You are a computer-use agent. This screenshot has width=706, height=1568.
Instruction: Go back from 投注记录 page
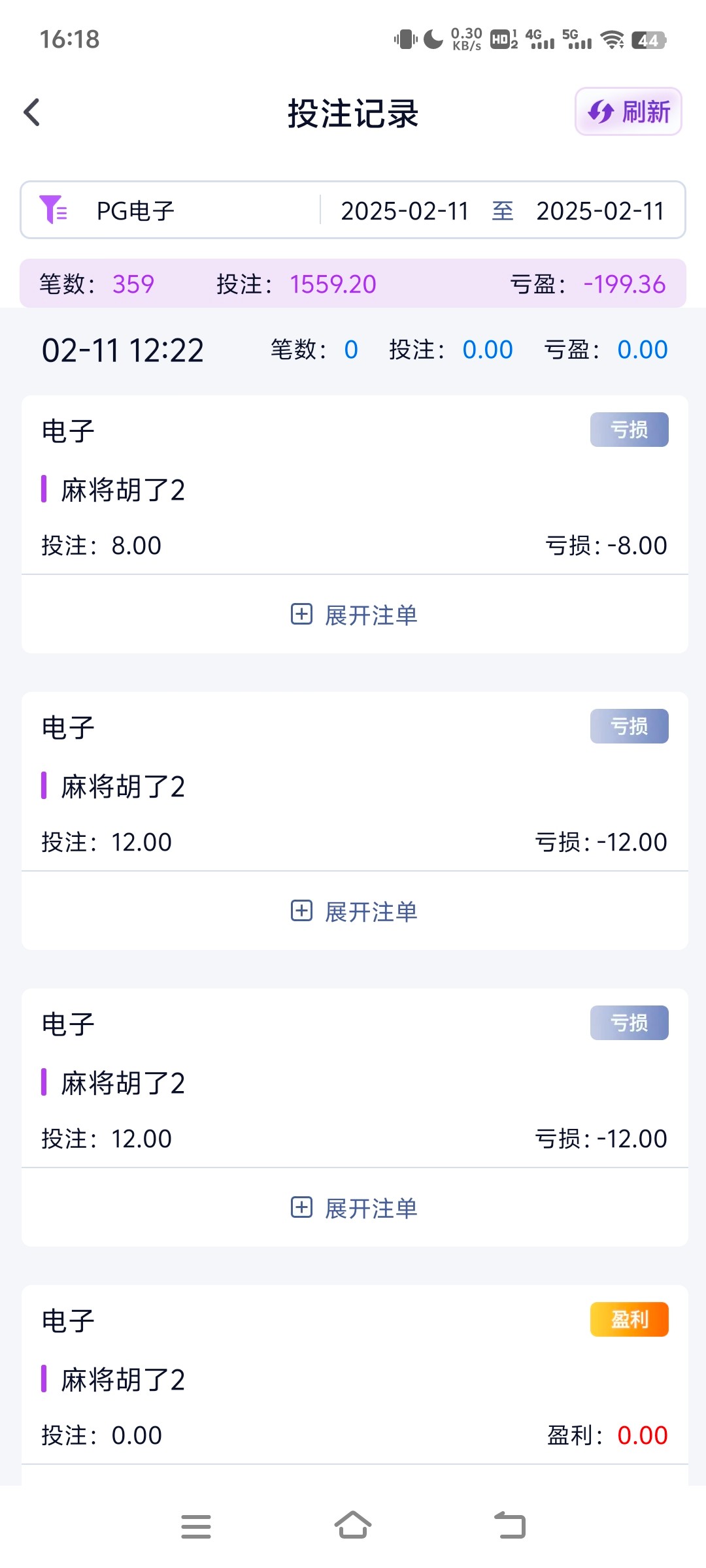point(32,112)
